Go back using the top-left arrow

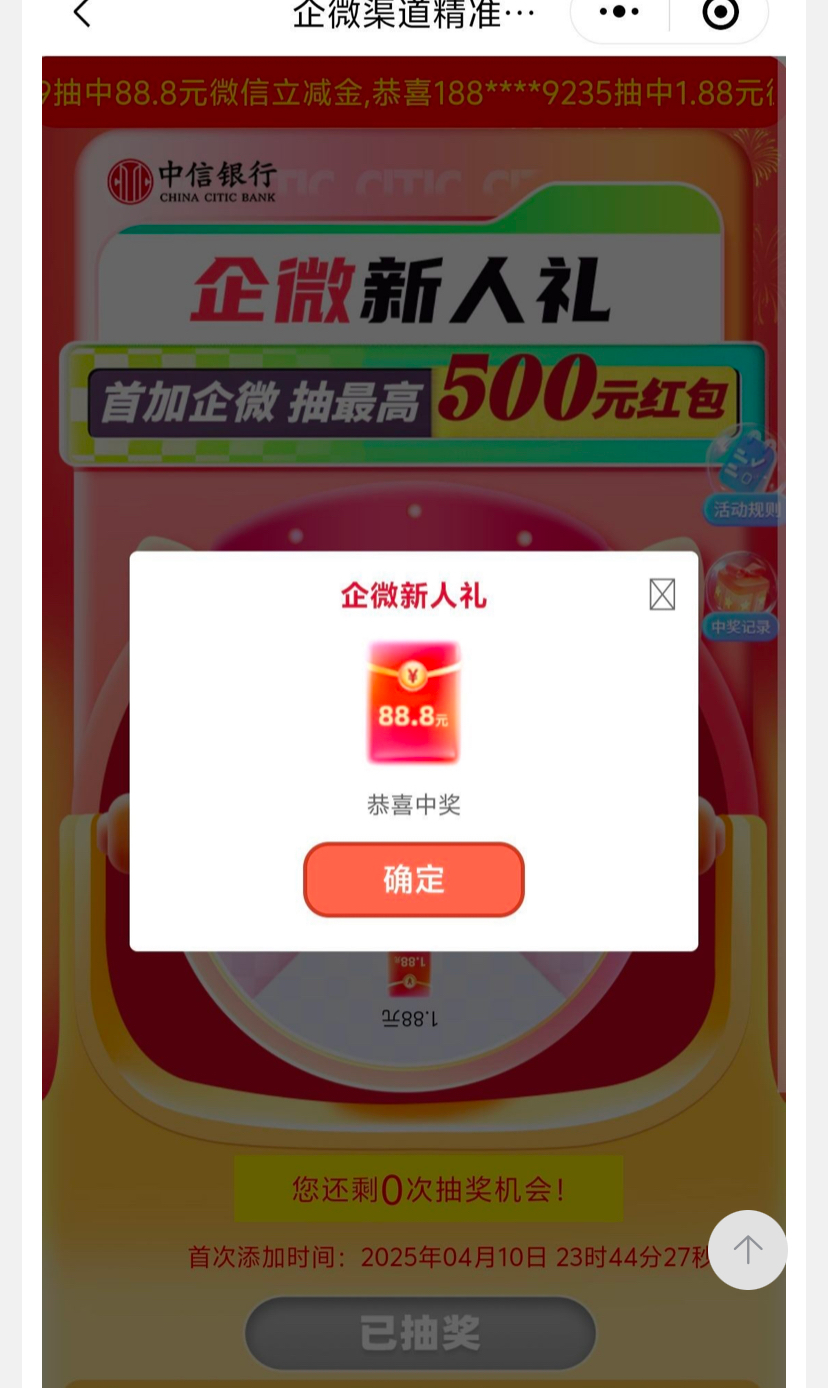(82, 14)
